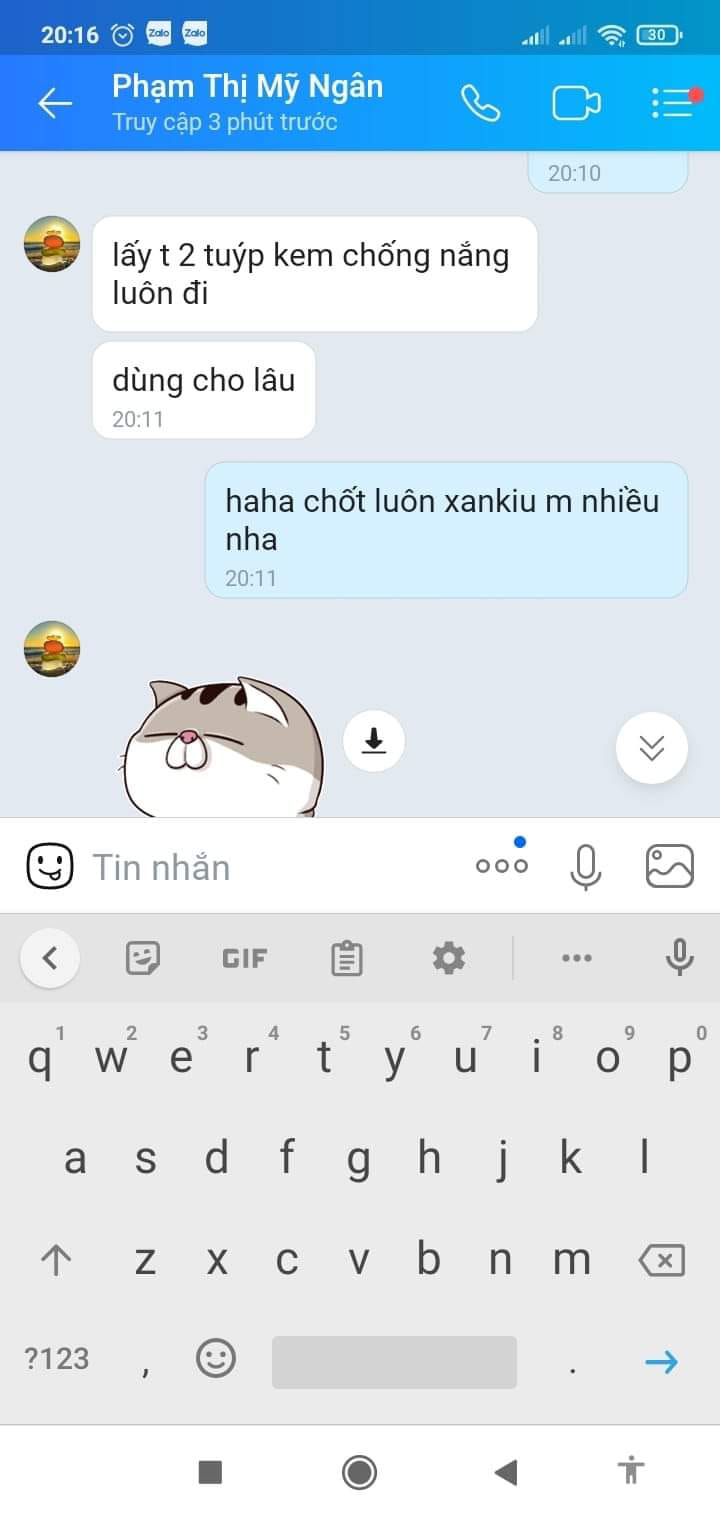Image resolution: width=720 pixels, height=1520 pixels.
Task: Open the chat options menu
Action: (673, 103)
